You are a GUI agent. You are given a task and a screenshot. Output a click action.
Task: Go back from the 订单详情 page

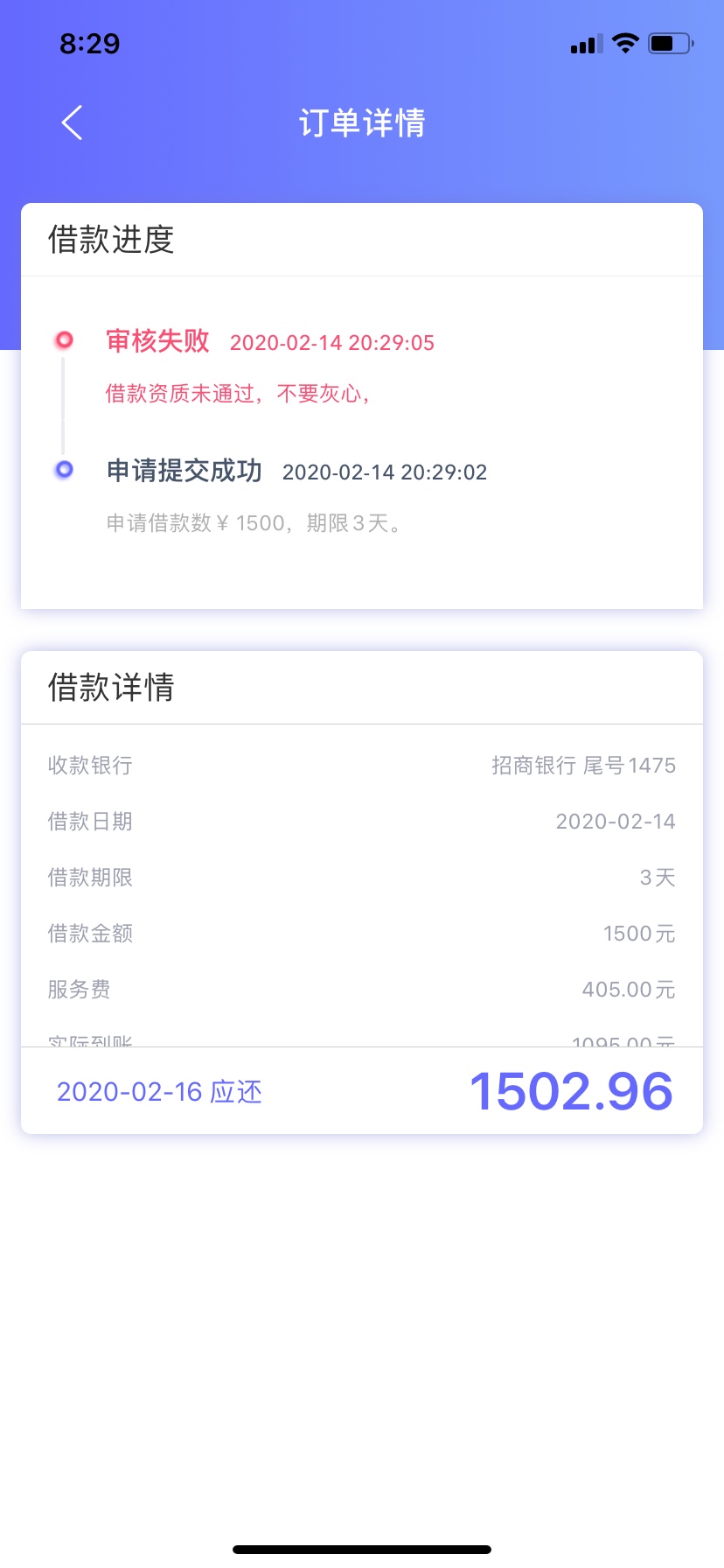pos(73,122)
